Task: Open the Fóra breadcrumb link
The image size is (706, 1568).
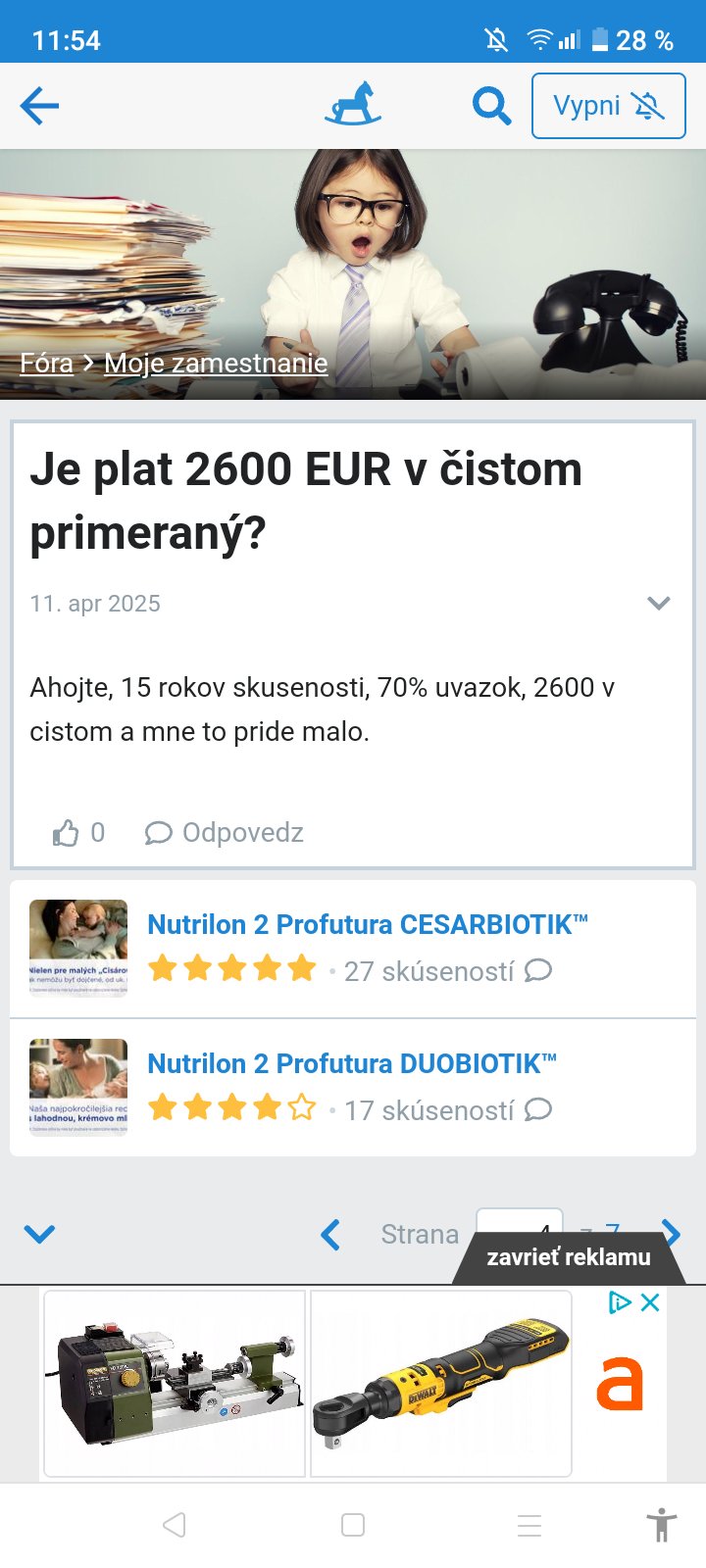Action: coord(46,363)
